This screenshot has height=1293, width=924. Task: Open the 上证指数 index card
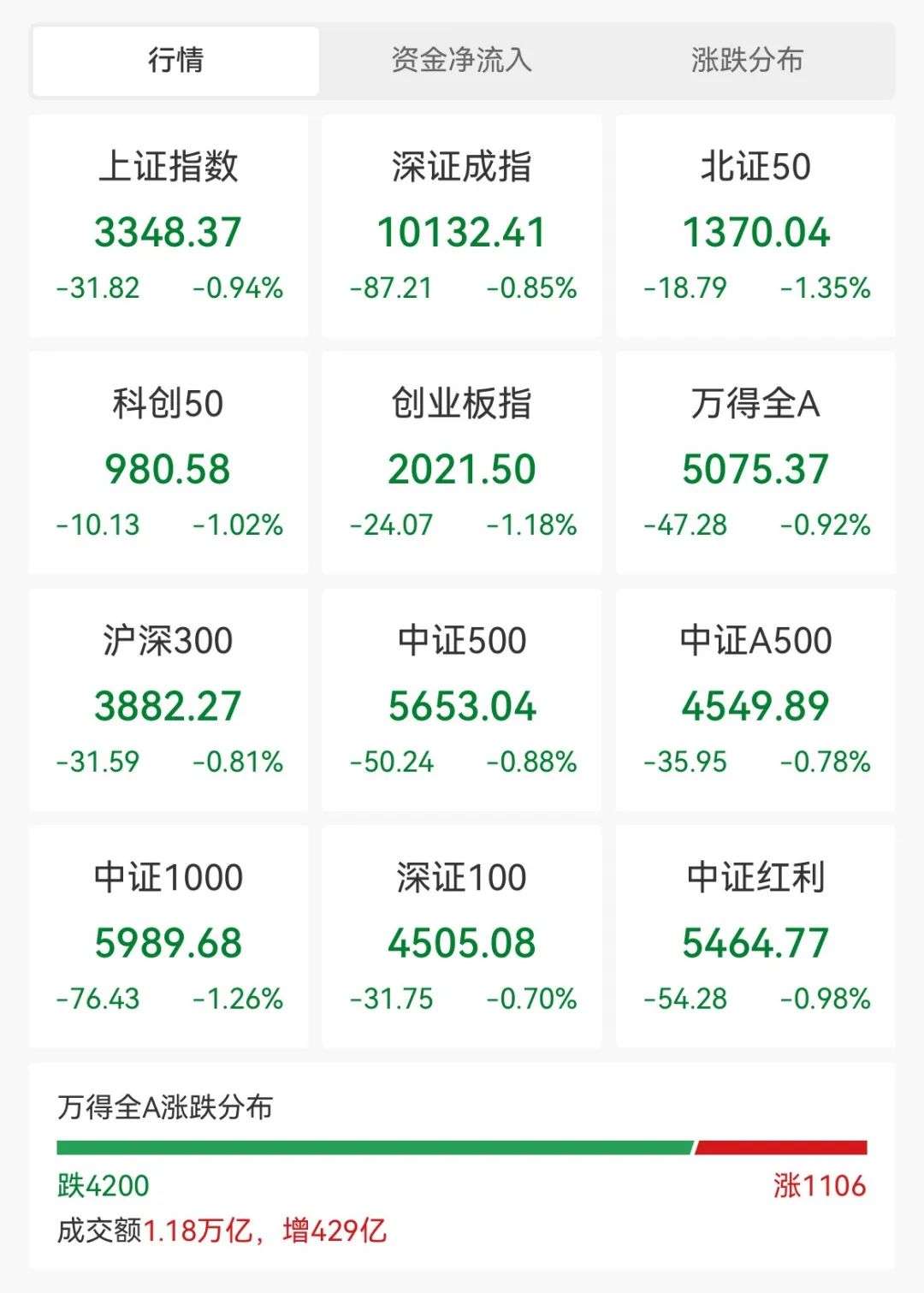pyautogui.click(x=169, y=226)
